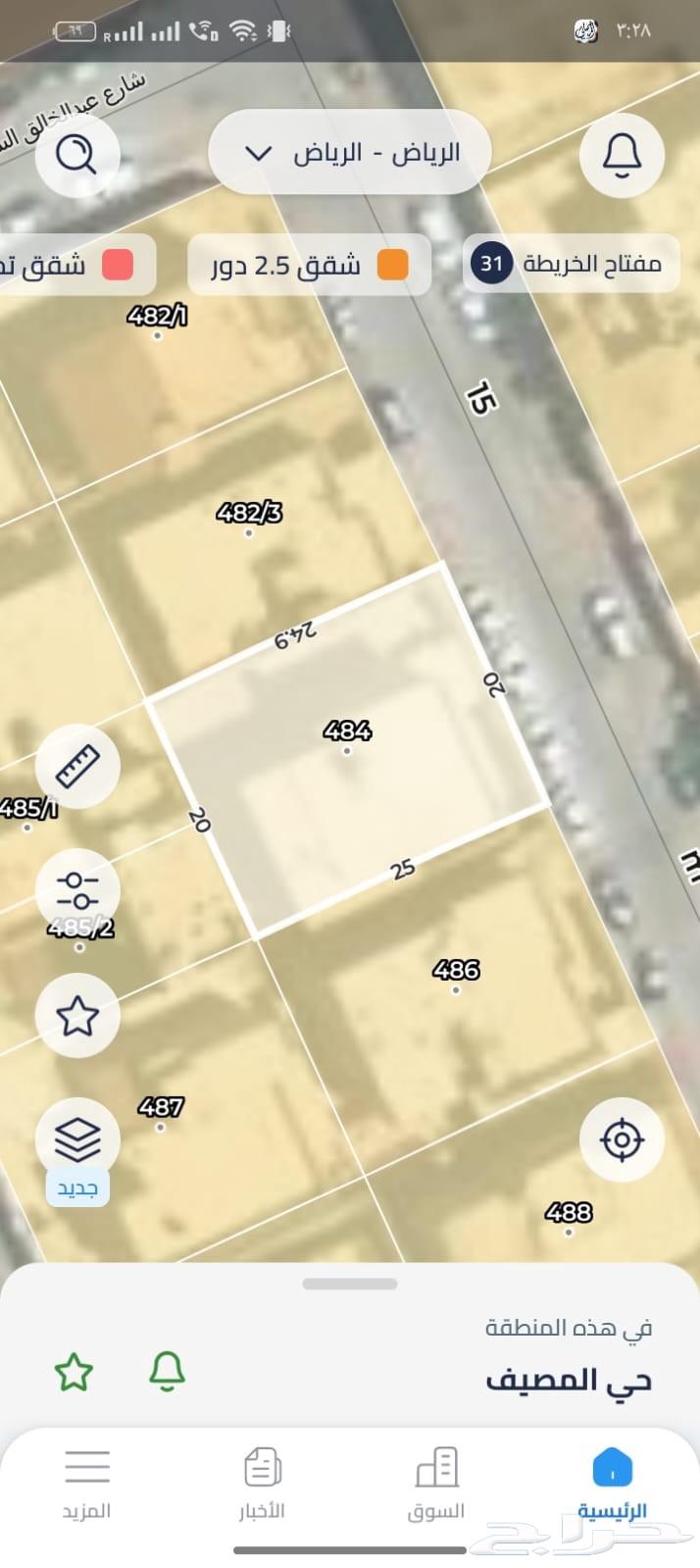Select the شقق 2.5 دور legend chip

click(310, 265)
